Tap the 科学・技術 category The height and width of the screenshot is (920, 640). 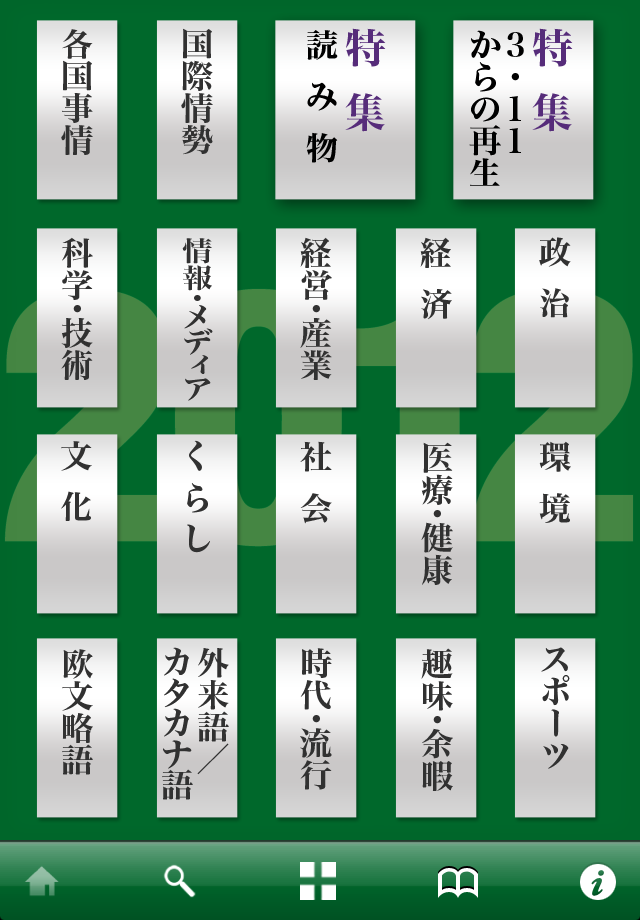77,318
